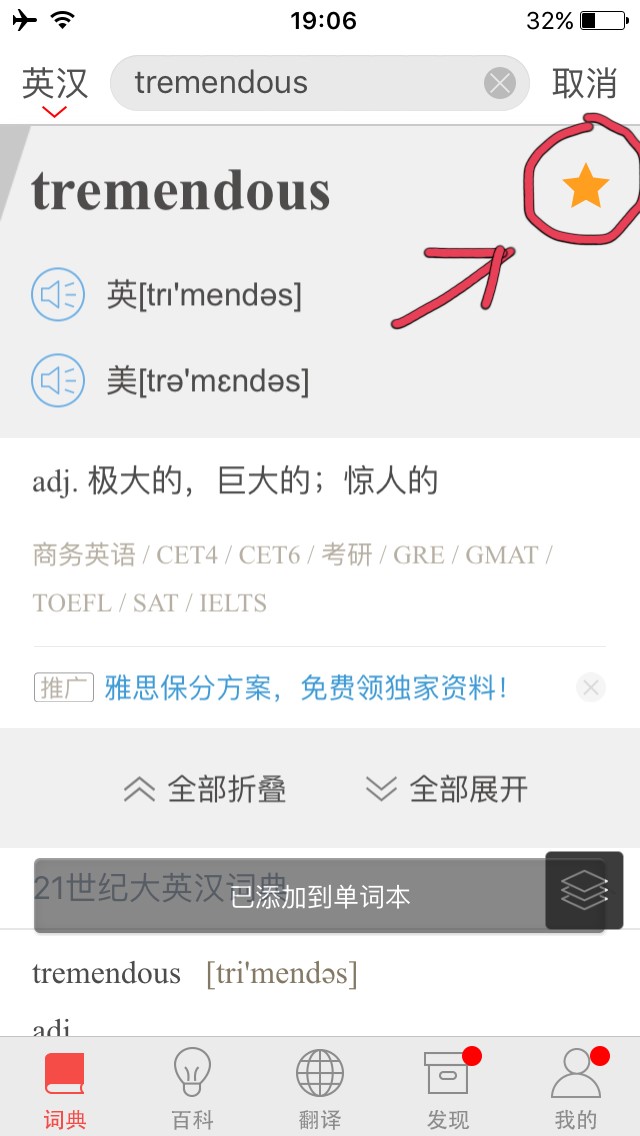Collapse all sections with 全部折叠
Viewport: 640px width, 1136px height.
(204, 789)
